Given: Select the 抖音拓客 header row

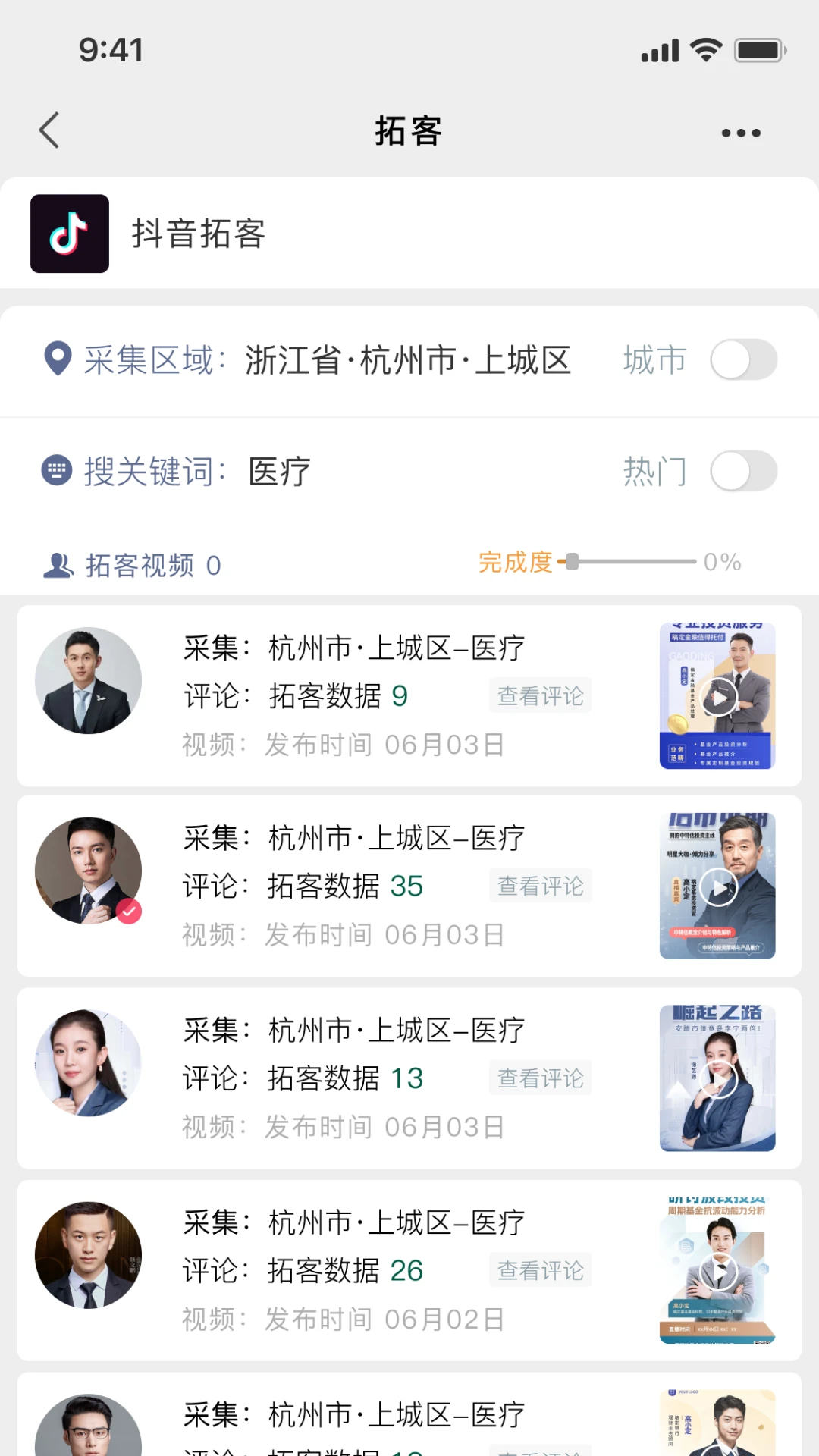Looking at the screenshot, I should coord(409,234).
